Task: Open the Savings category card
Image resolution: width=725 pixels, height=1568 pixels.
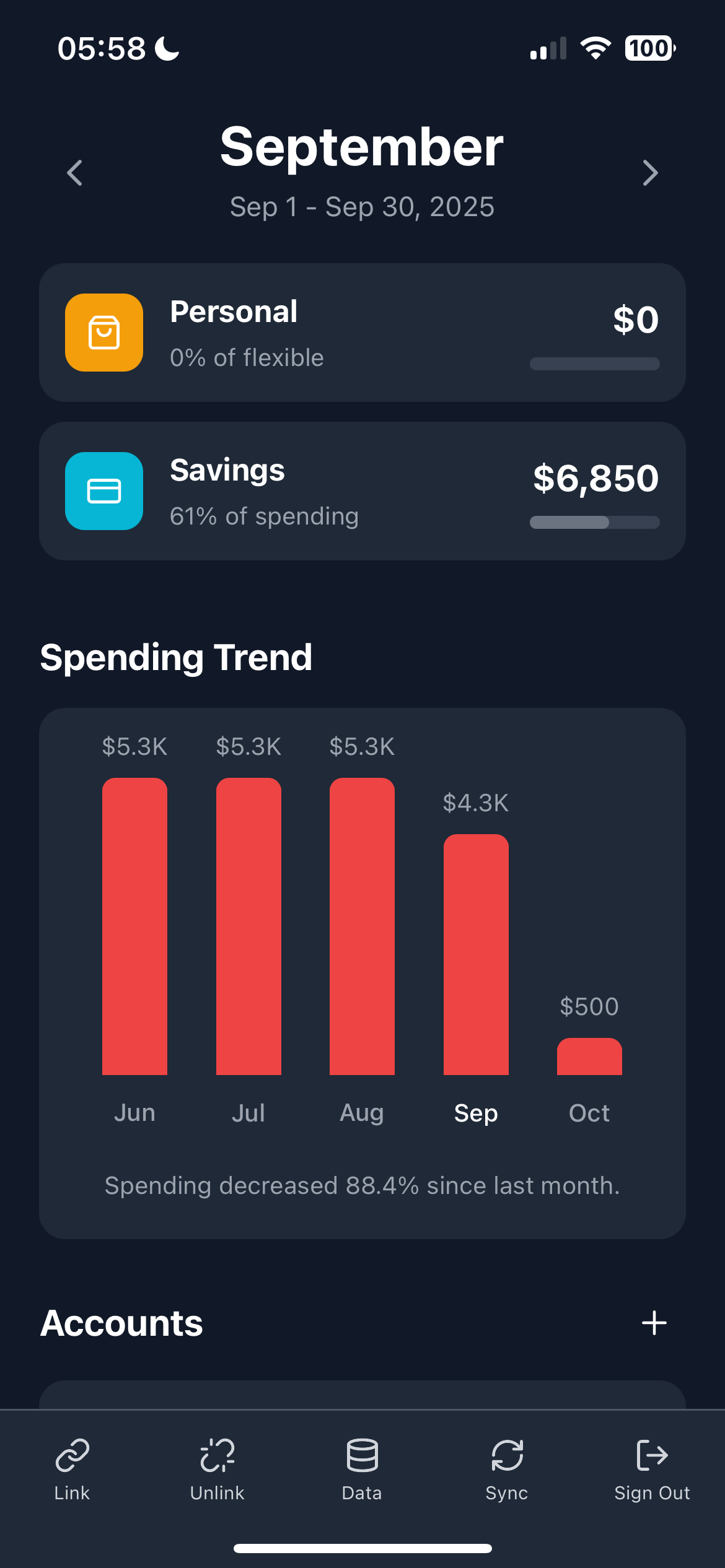Action: pyautogui.click(x=362, y=491)
